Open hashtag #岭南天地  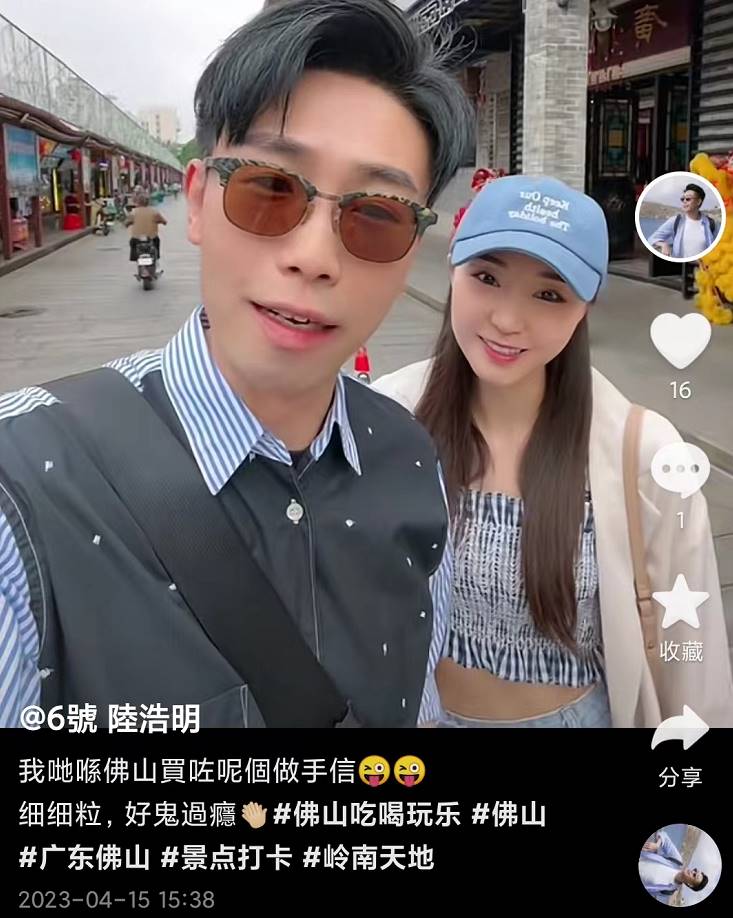369,857
